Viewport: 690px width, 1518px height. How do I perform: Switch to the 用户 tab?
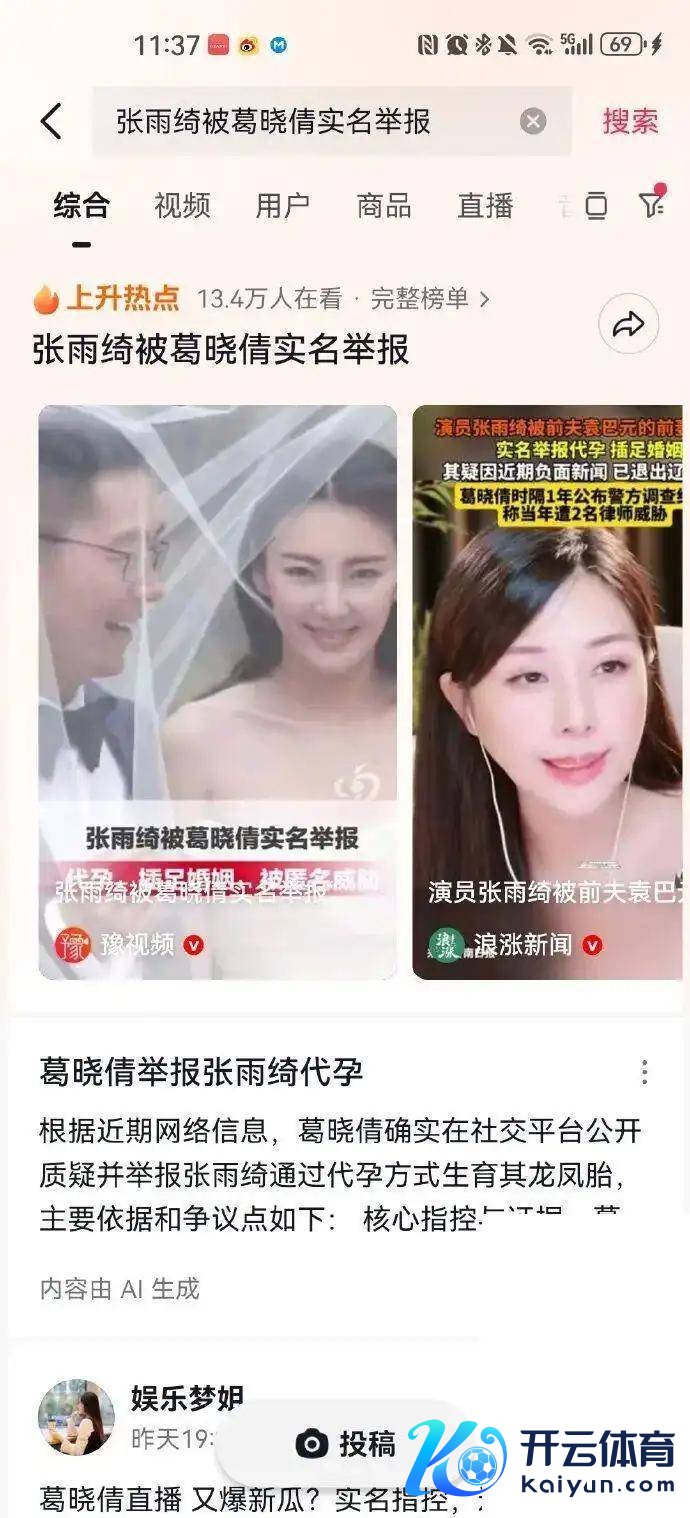[283, 206]
